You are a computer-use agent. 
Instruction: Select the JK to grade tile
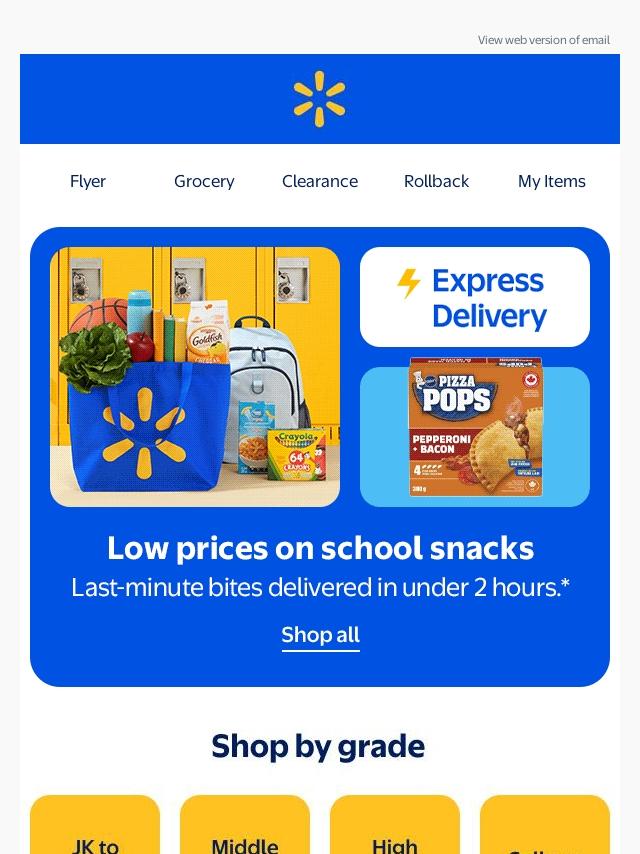tap(95, 830)
